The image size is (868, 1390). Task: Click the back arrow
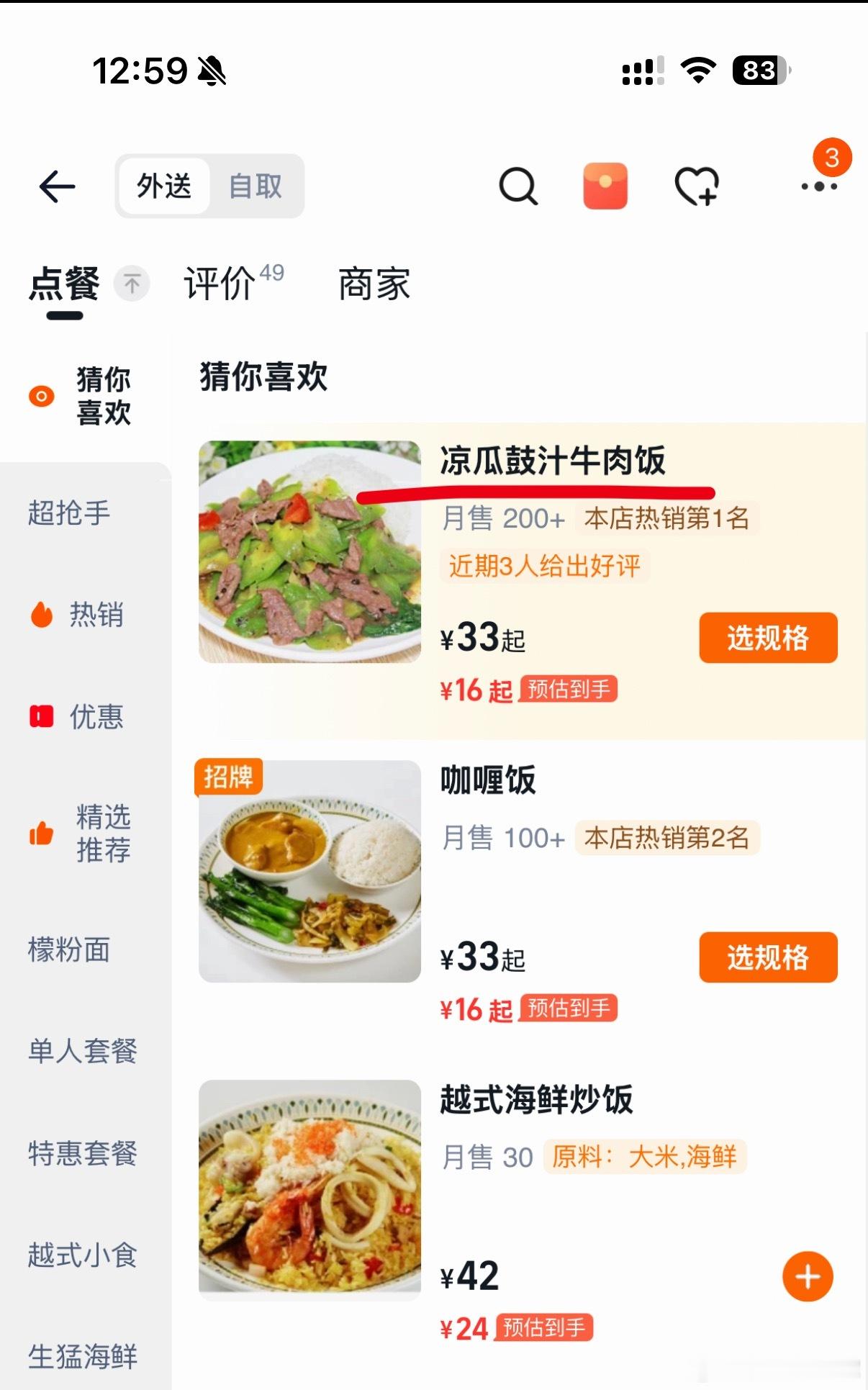point(55,186)
